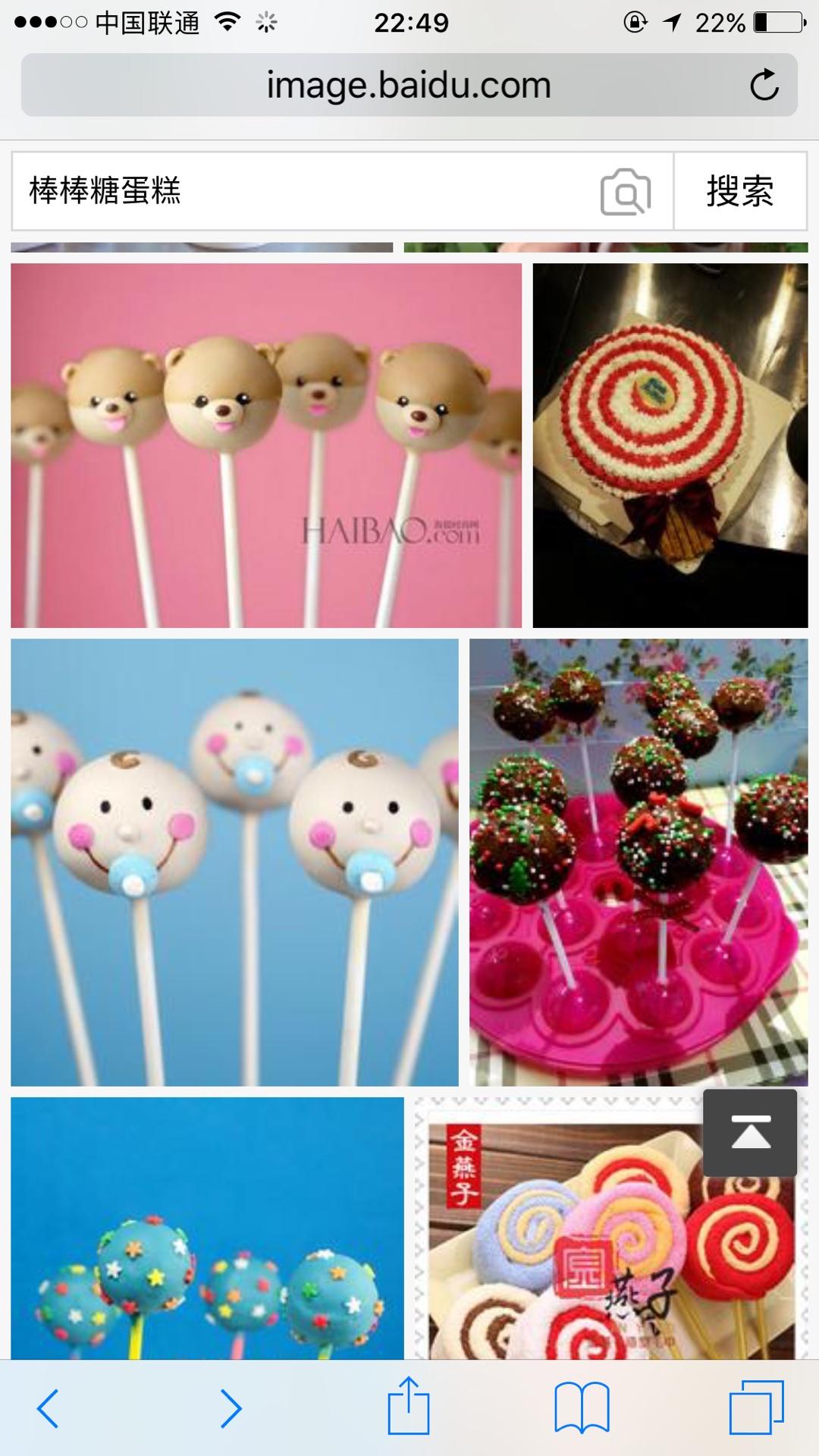Open the camera image search icon
The width and height of the screenshot is (819, 1456).
tap(625, 192)
